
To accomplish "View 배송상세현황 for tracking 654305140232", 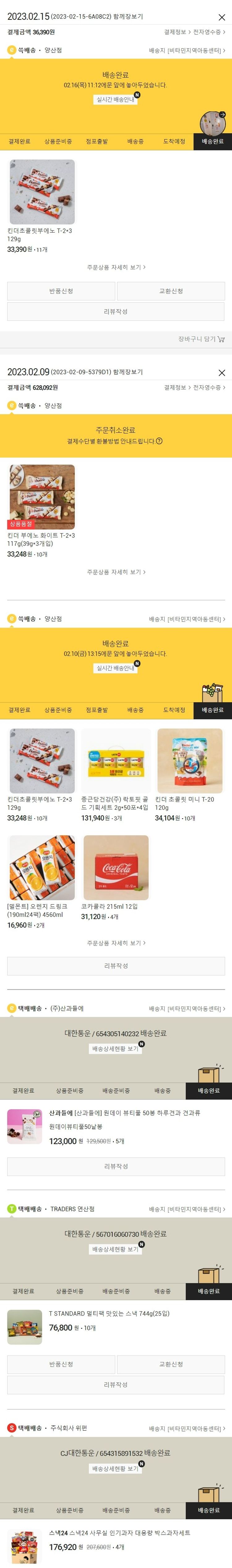I will click(116, 1049).
